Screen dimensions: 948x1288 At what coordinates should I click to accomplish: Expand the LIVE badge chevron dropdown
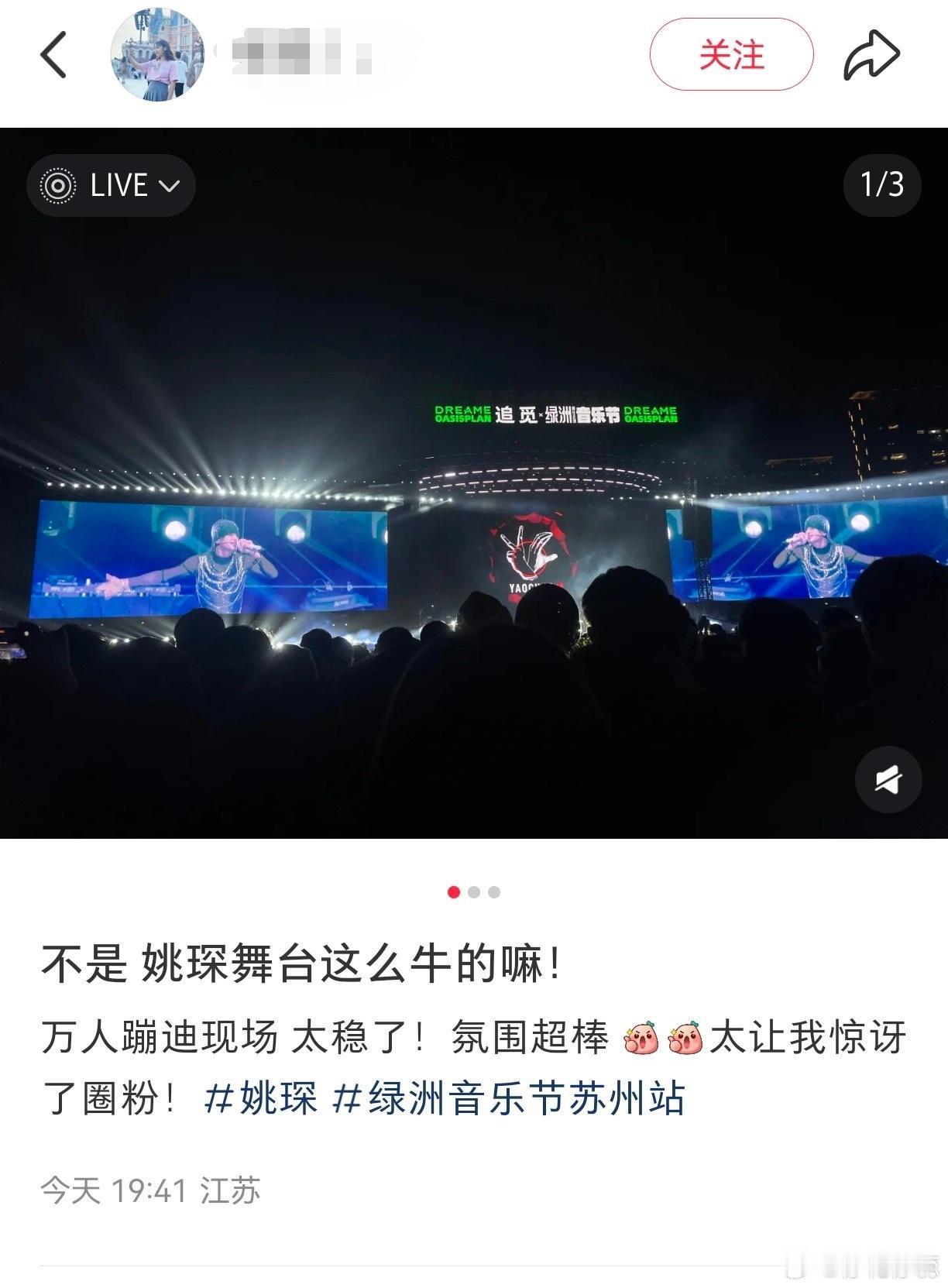(x=169, y=186)
